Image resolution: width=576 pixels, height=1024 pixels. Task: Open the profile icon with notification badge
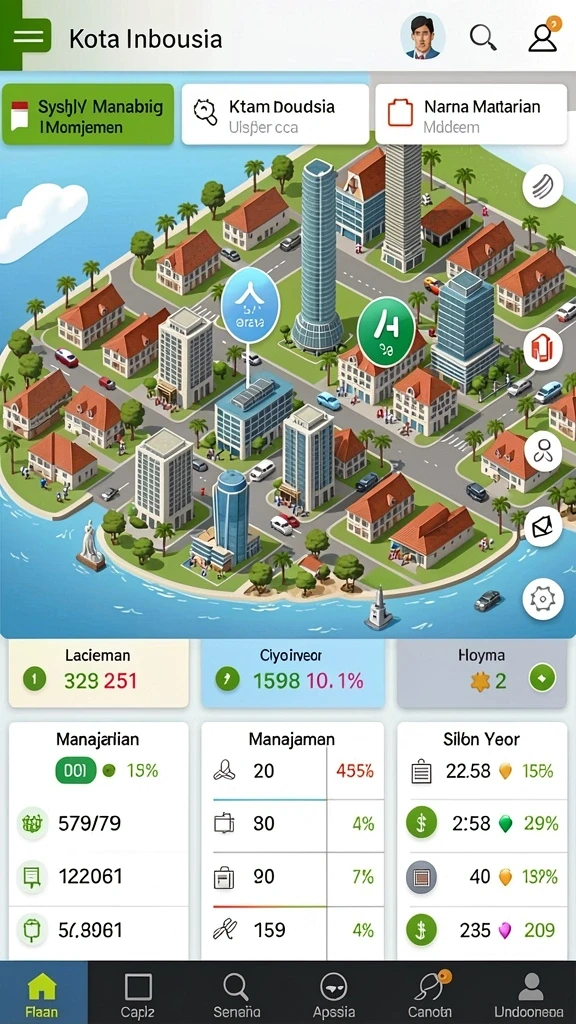543,36
